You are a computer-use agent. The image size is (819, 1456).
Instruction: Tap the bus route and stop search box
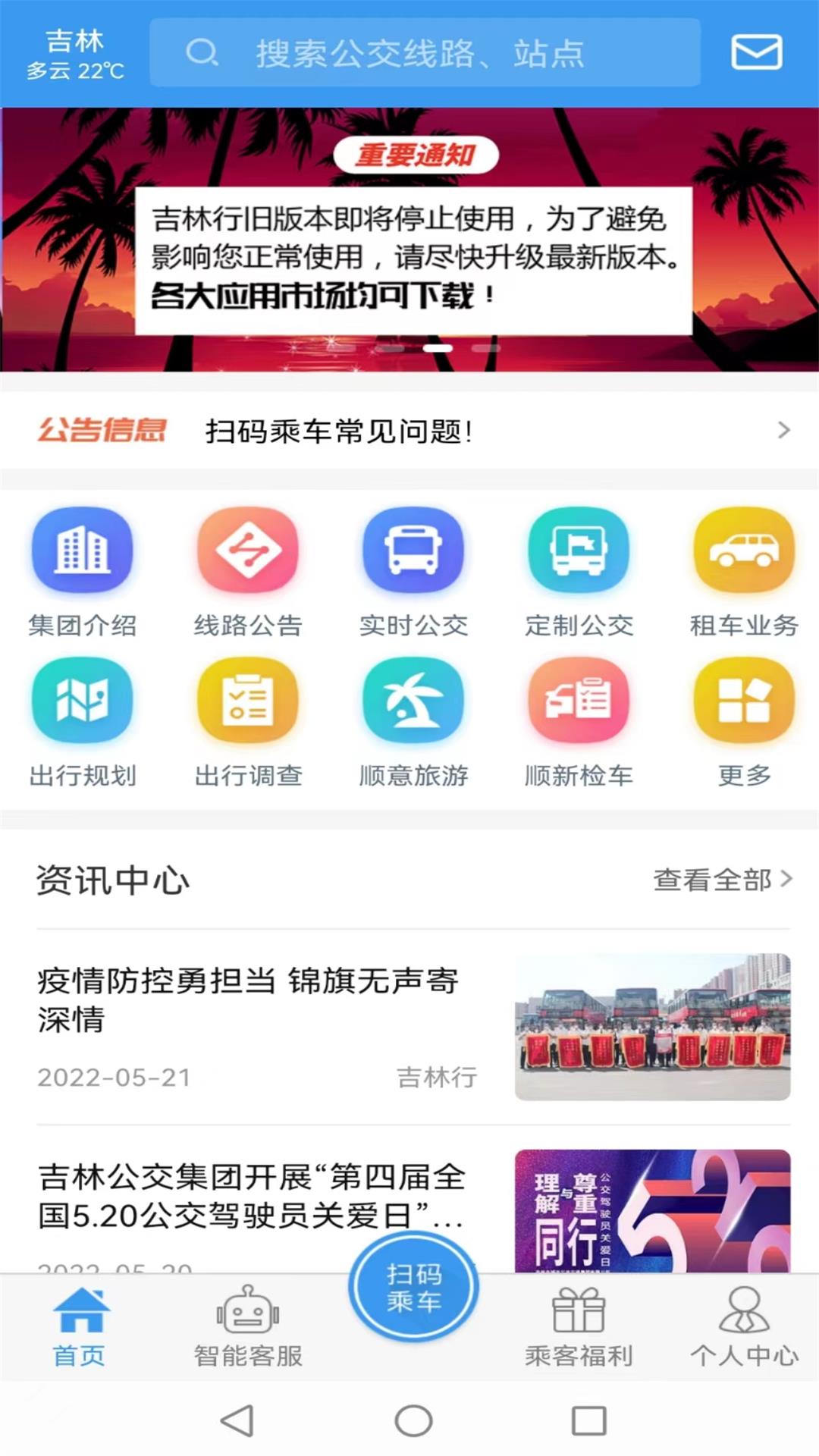[x=425, y=53]
